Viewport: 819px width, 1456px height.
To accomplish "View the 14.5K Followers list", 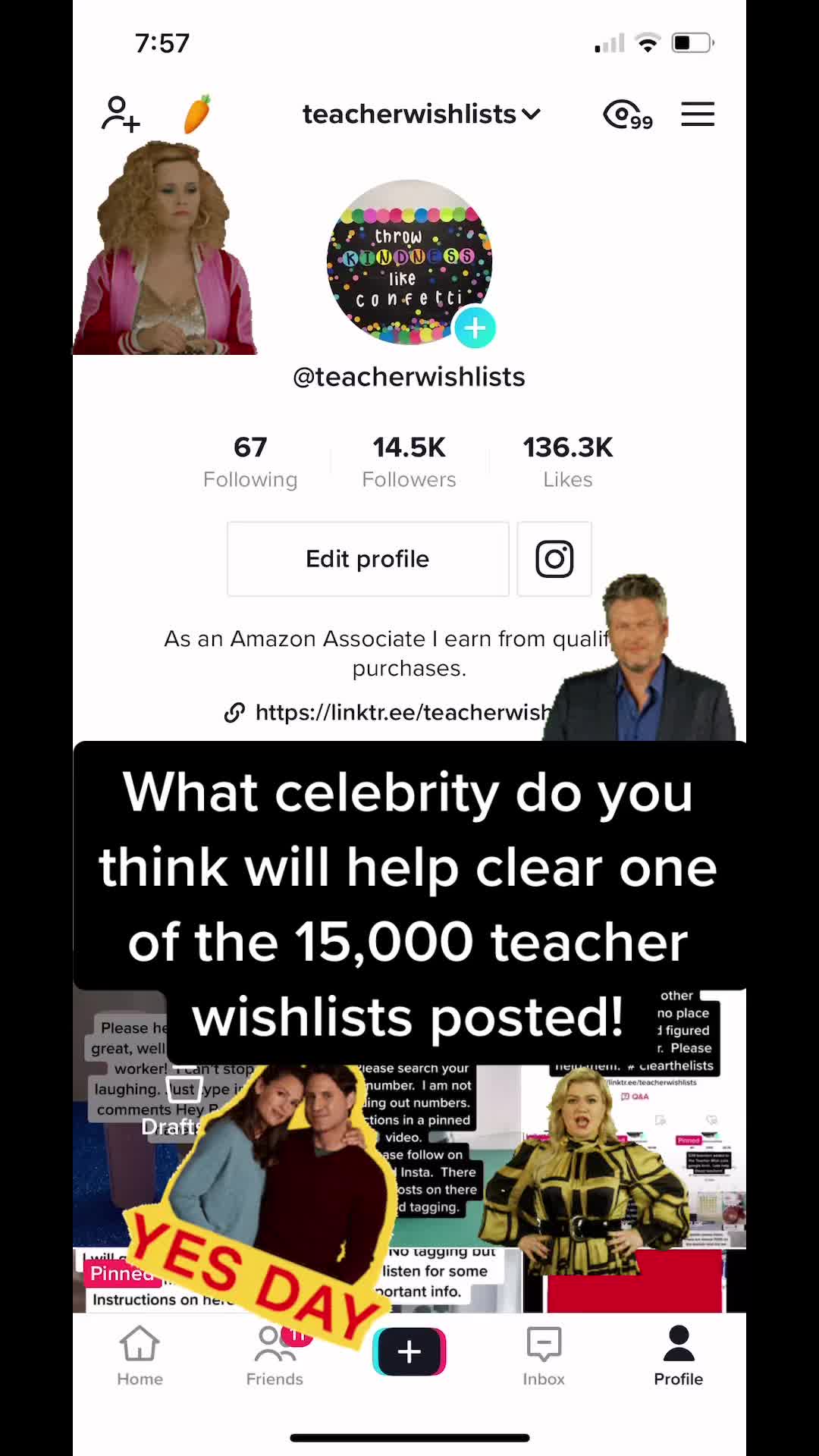I will tap(409, 462).
